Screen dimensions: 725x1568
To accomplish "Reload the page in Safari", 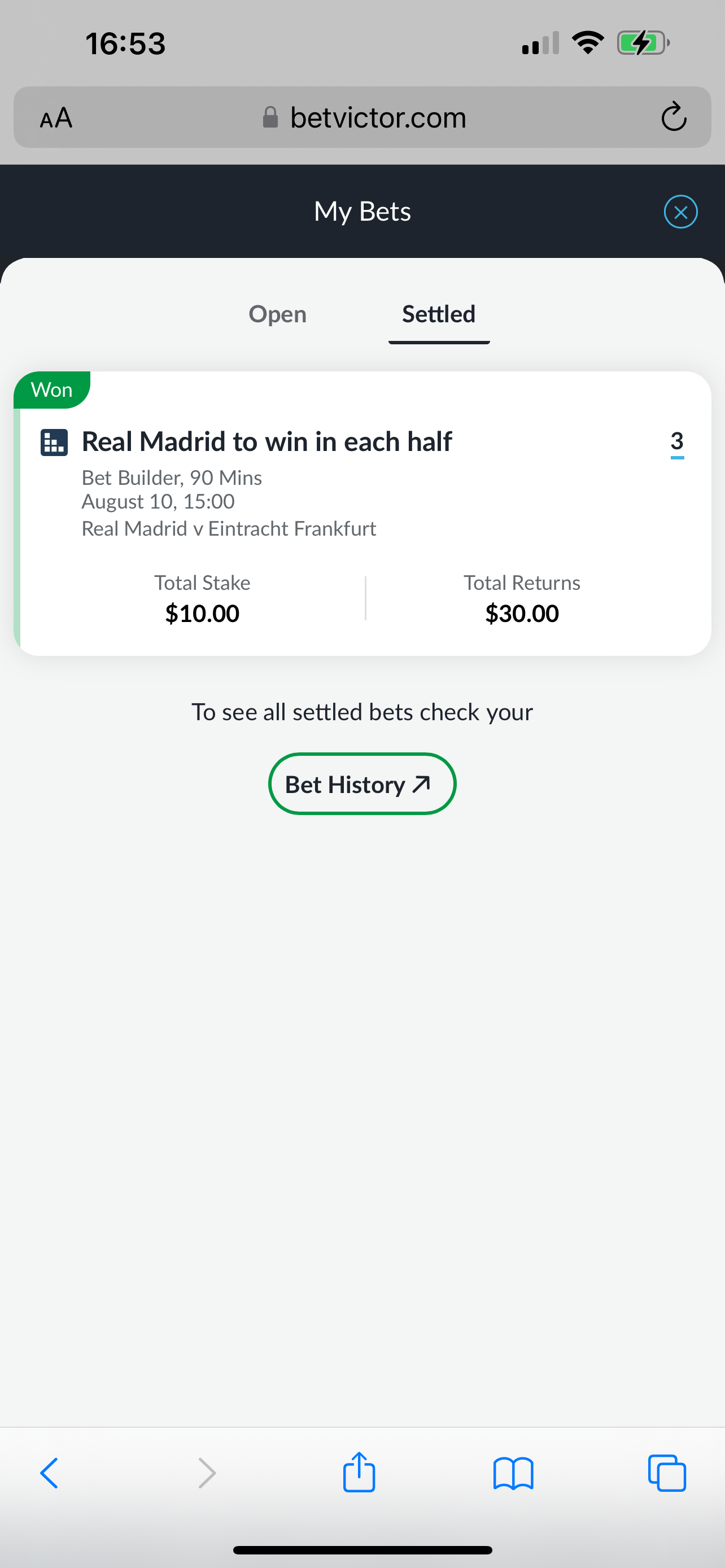I will coord(673,117).
